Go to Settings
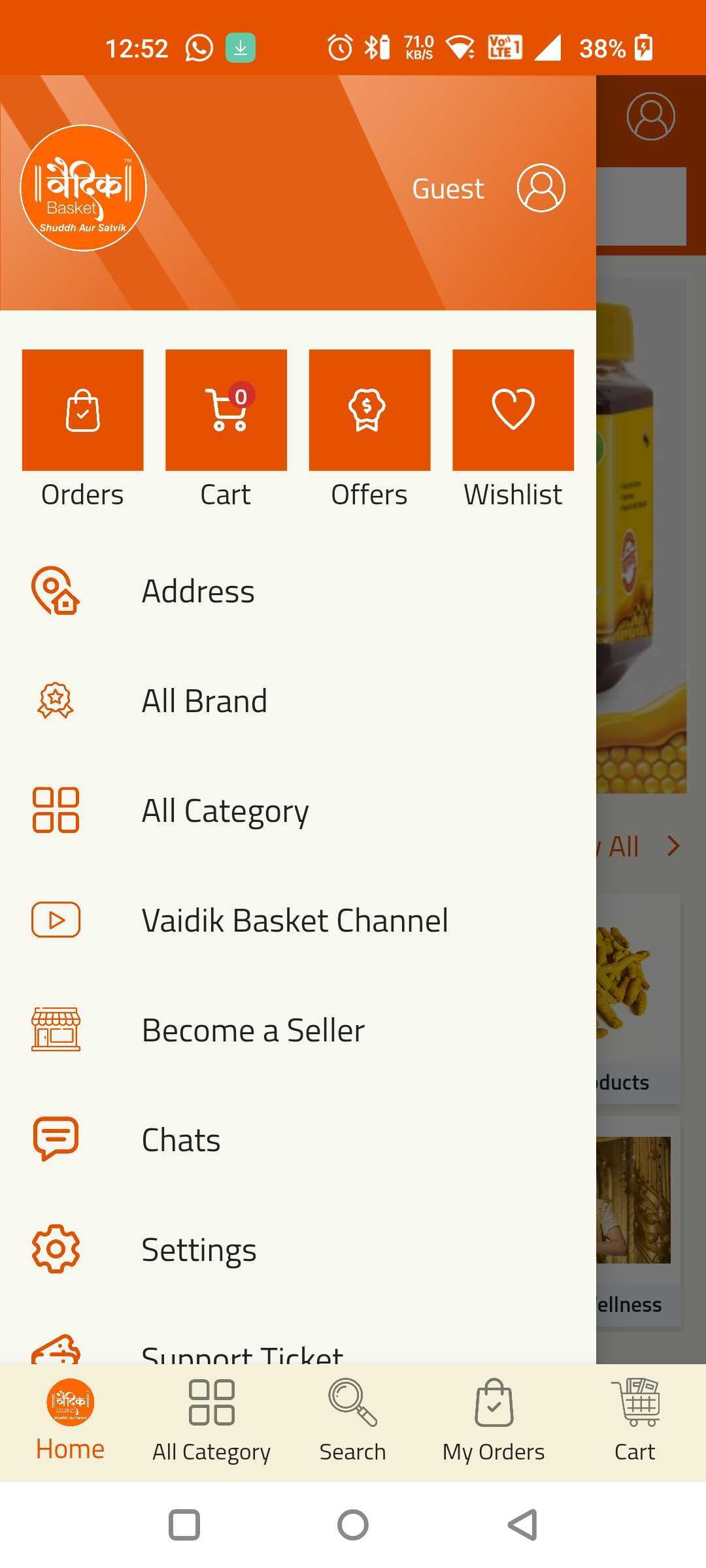 coord(199,1250)
